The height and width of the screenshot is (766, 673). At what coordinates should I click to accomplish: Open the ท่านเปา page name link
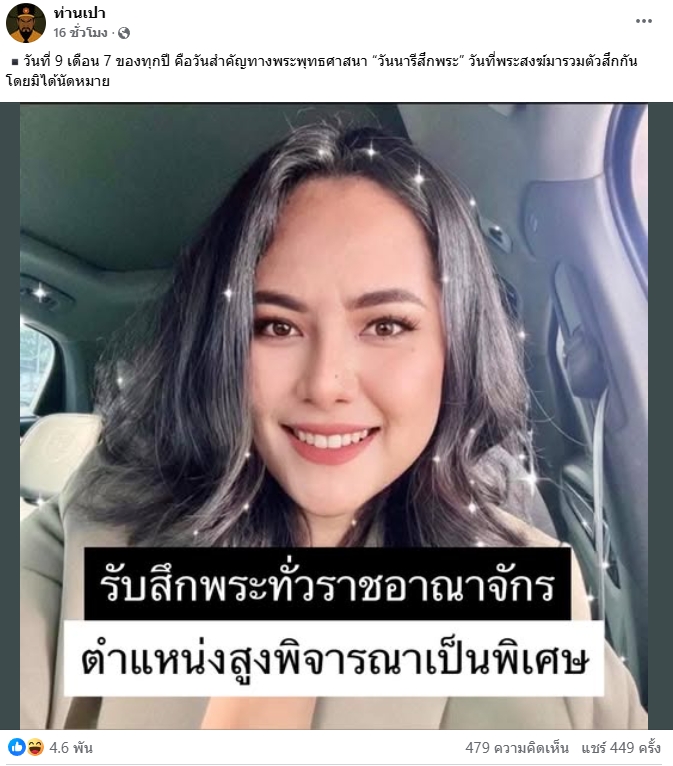(81, 13)
